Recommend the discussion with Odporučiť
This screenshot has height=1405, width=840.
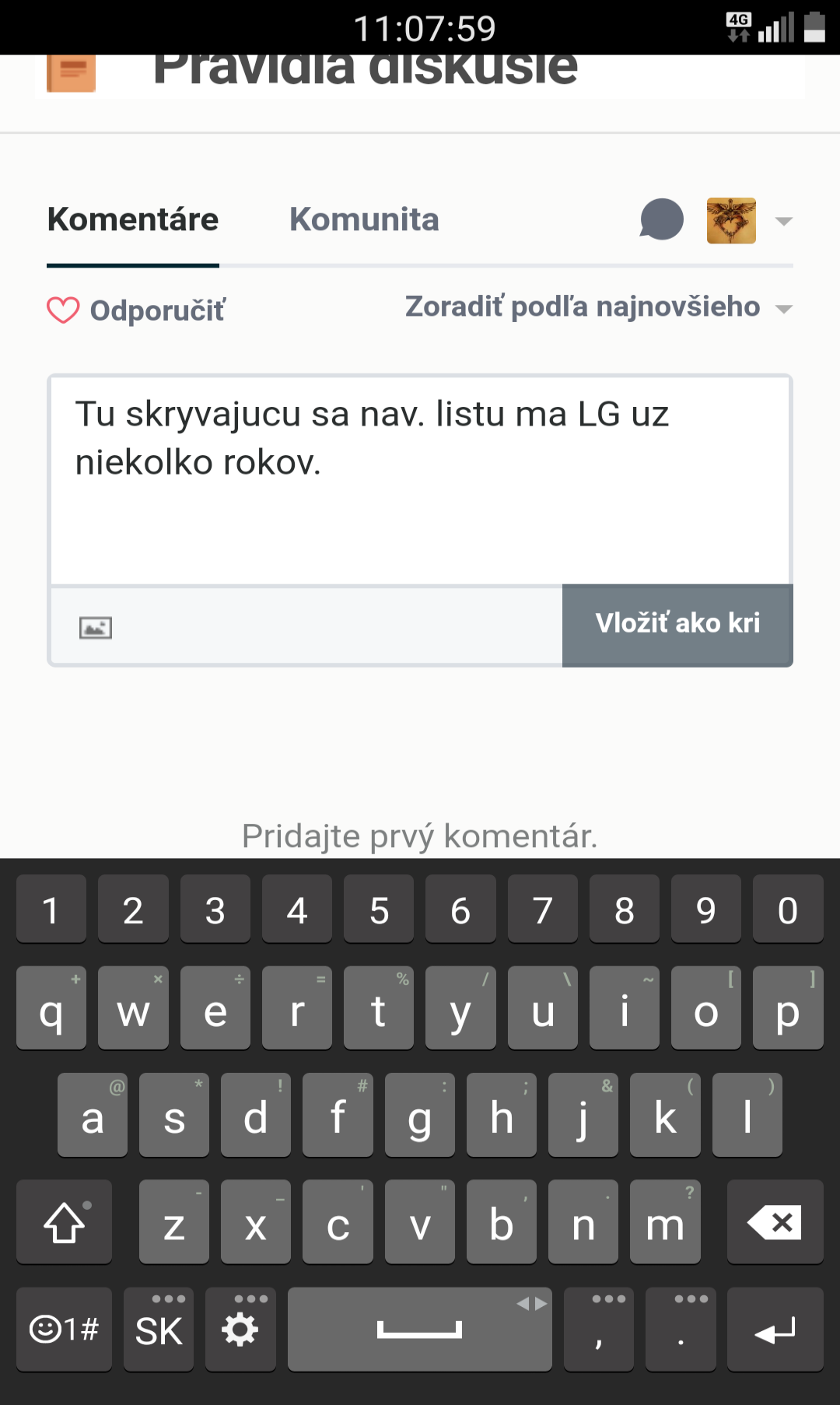[x=136, y=310]
